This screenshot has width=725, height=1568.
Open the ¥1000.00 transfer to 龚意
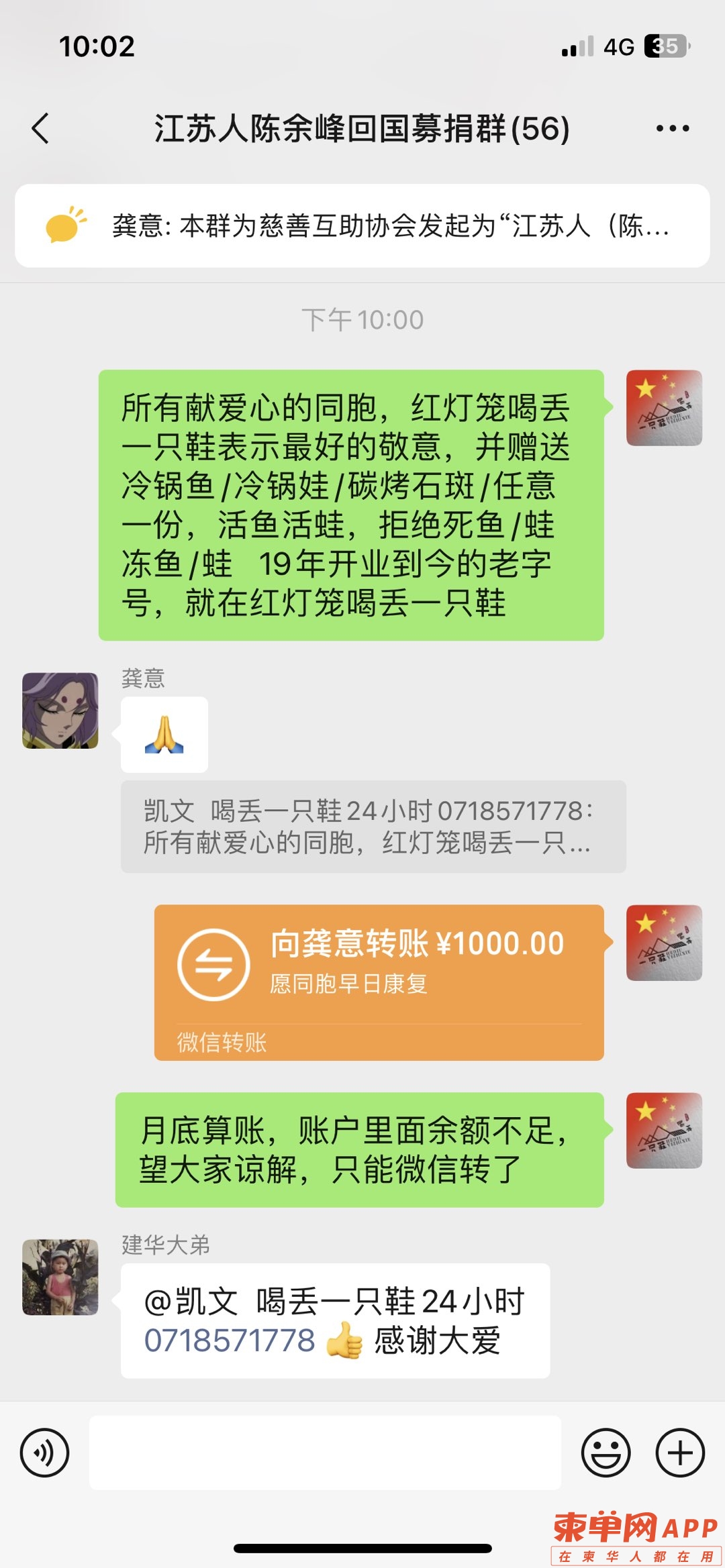pos(379,982)
